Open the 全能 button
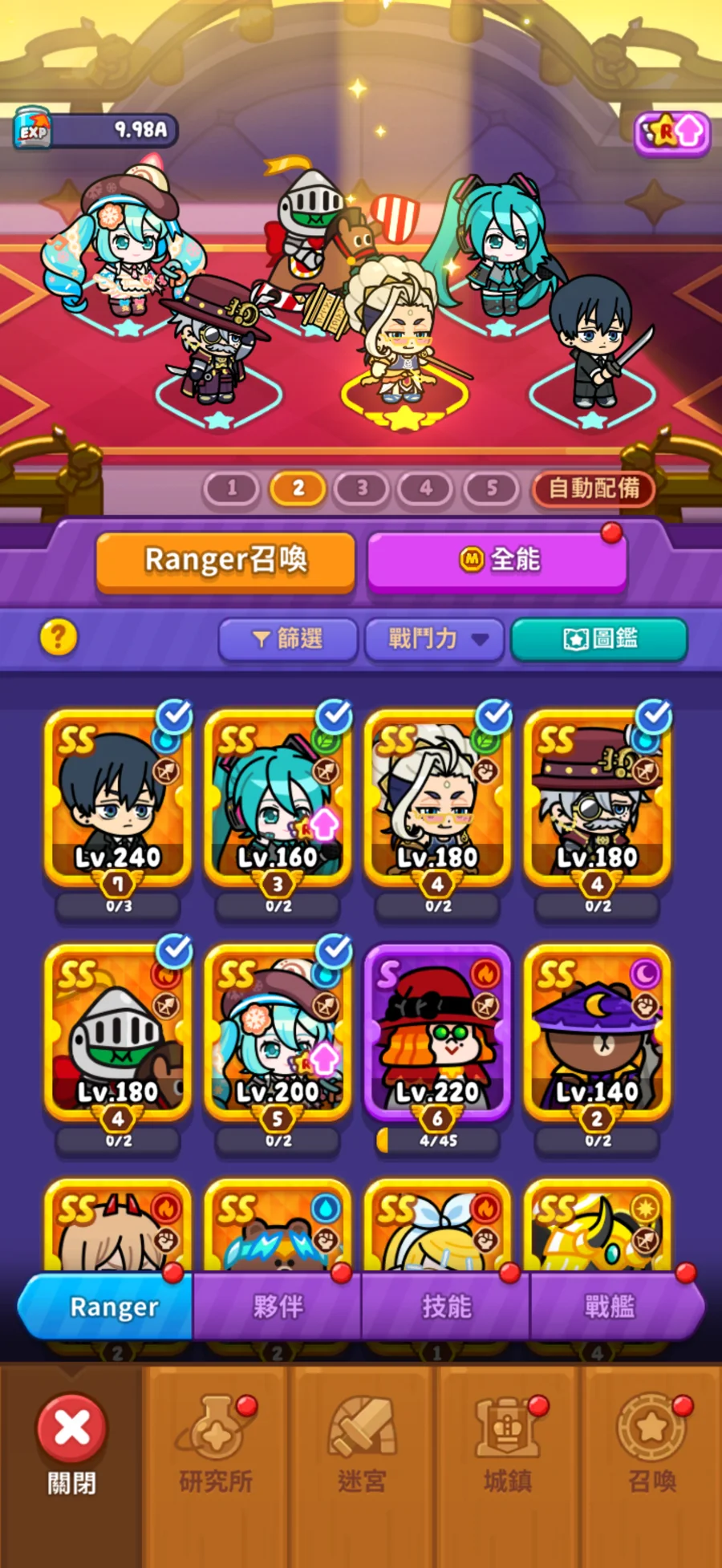 click(x=497, y=560)
